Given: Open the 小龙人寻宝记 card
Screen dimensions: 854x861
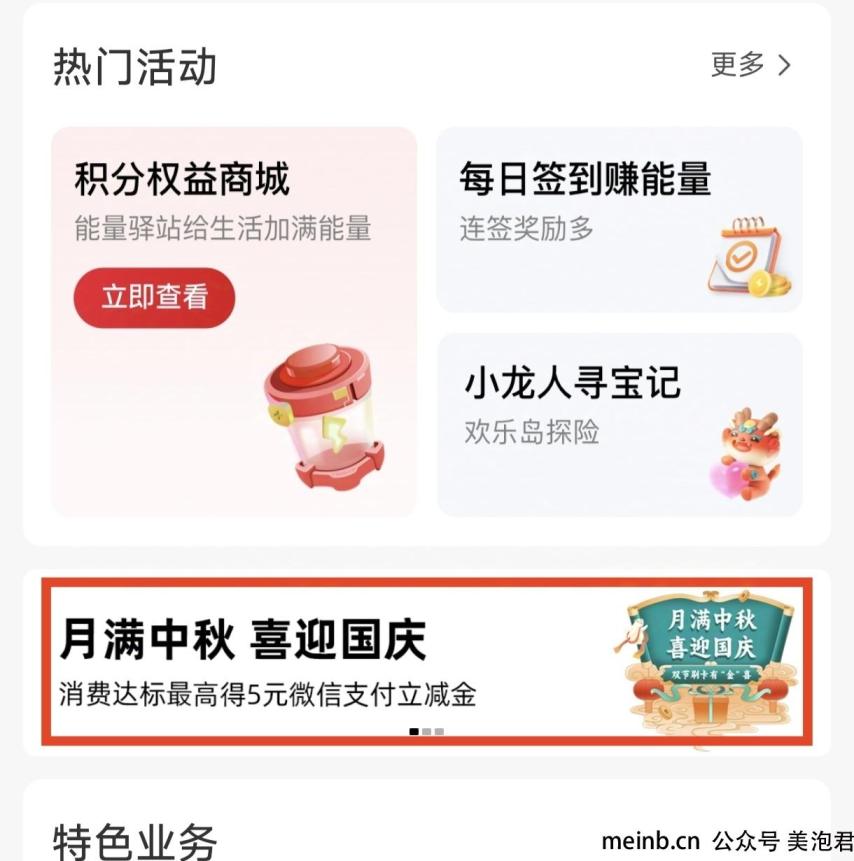Looking at the screenshot, I should coord(618,424).
